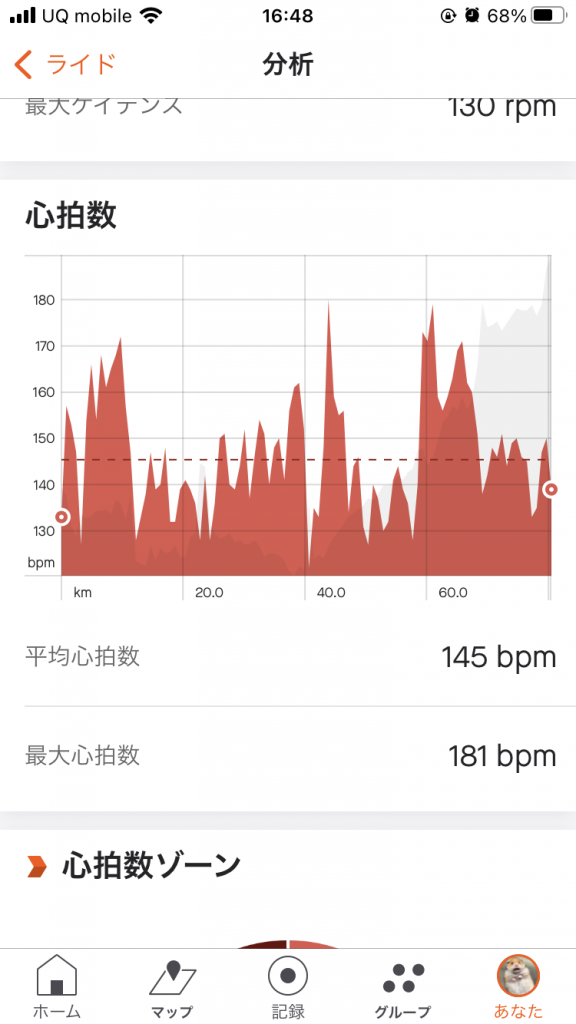Open the 記録 tab
This screenshot has width=576, height=1024.
(288, 986)
